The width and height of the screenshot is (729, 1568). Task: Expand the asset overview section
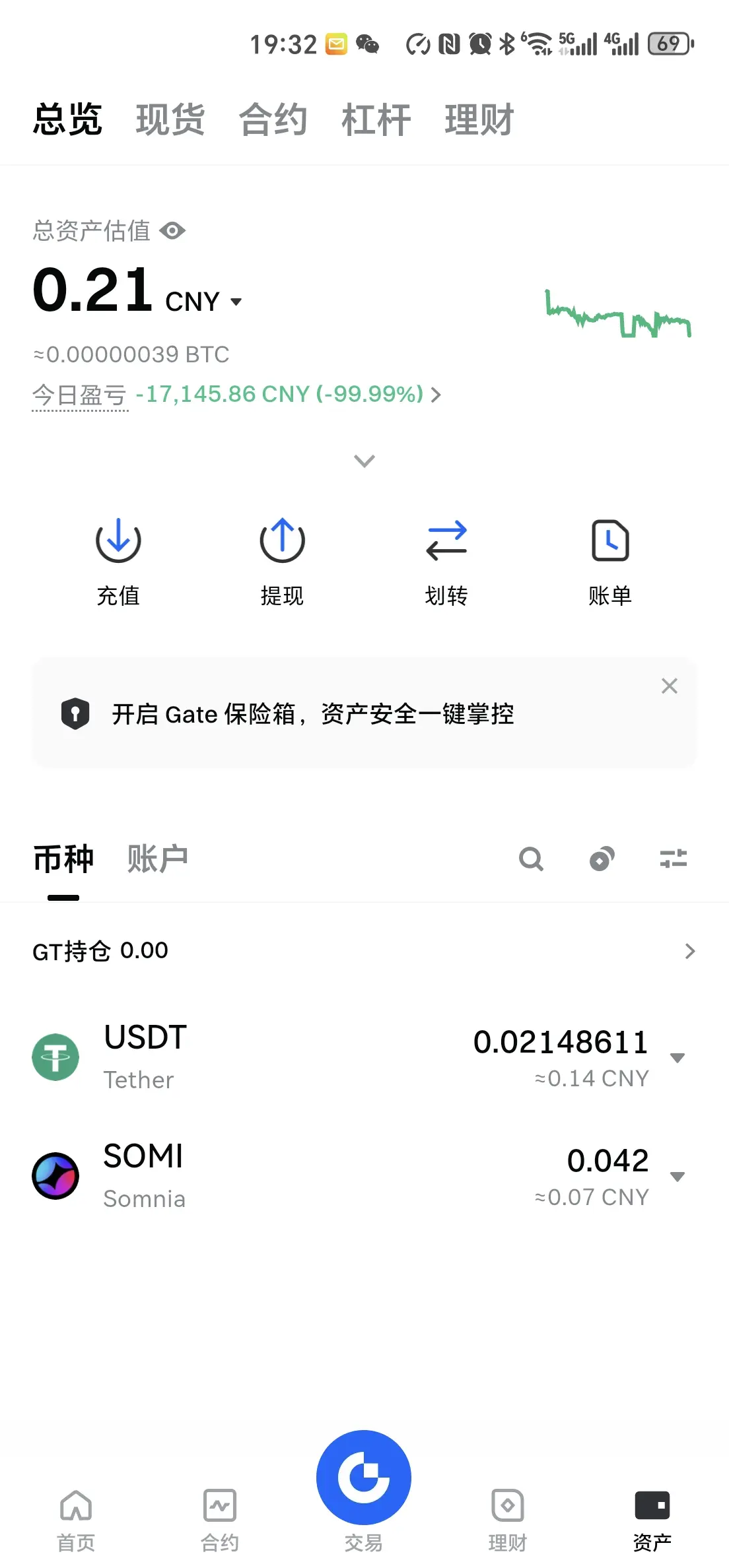coord(364,461)
